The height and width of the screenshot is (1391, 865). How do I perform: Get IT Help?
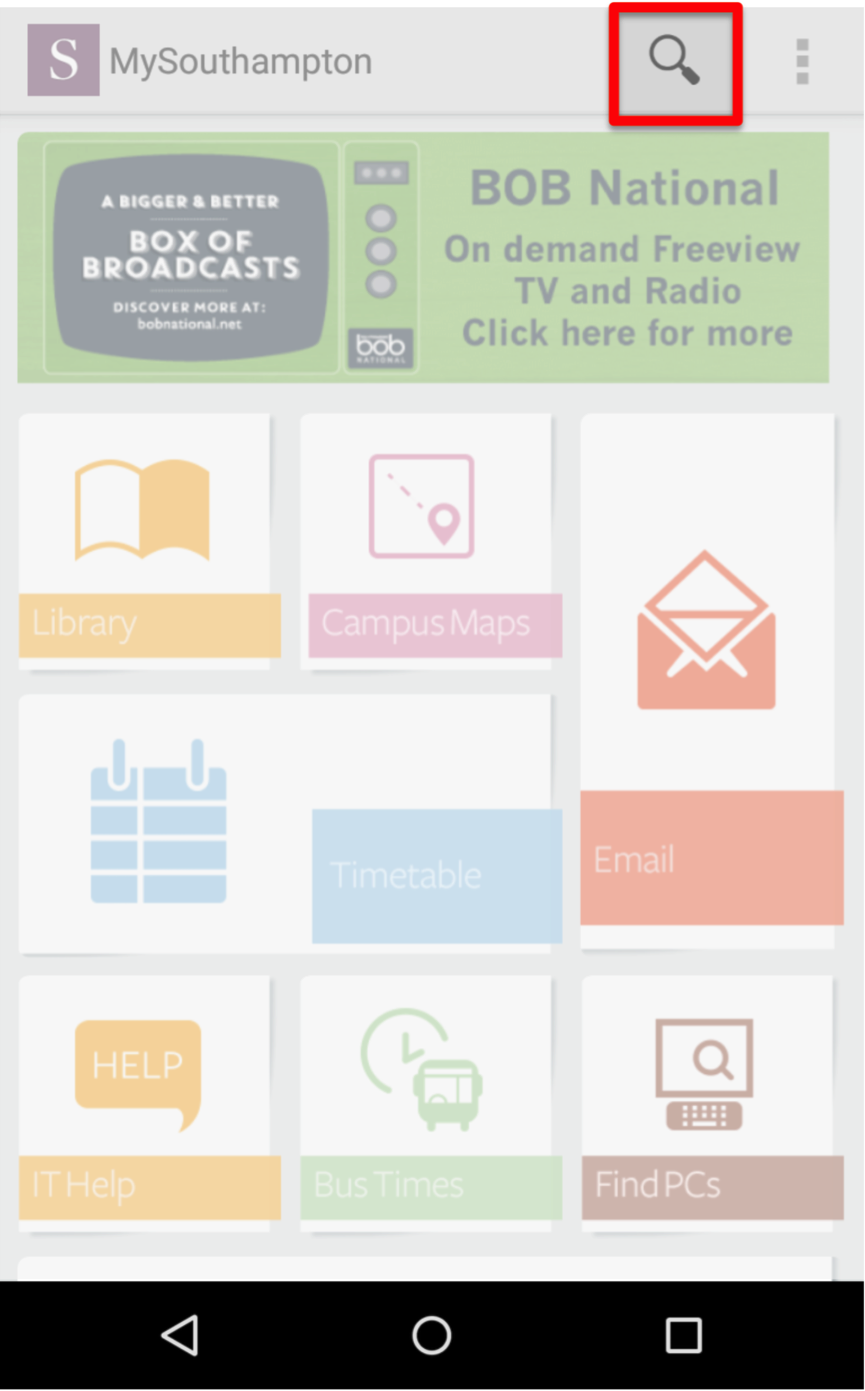tap(146, 1100)
